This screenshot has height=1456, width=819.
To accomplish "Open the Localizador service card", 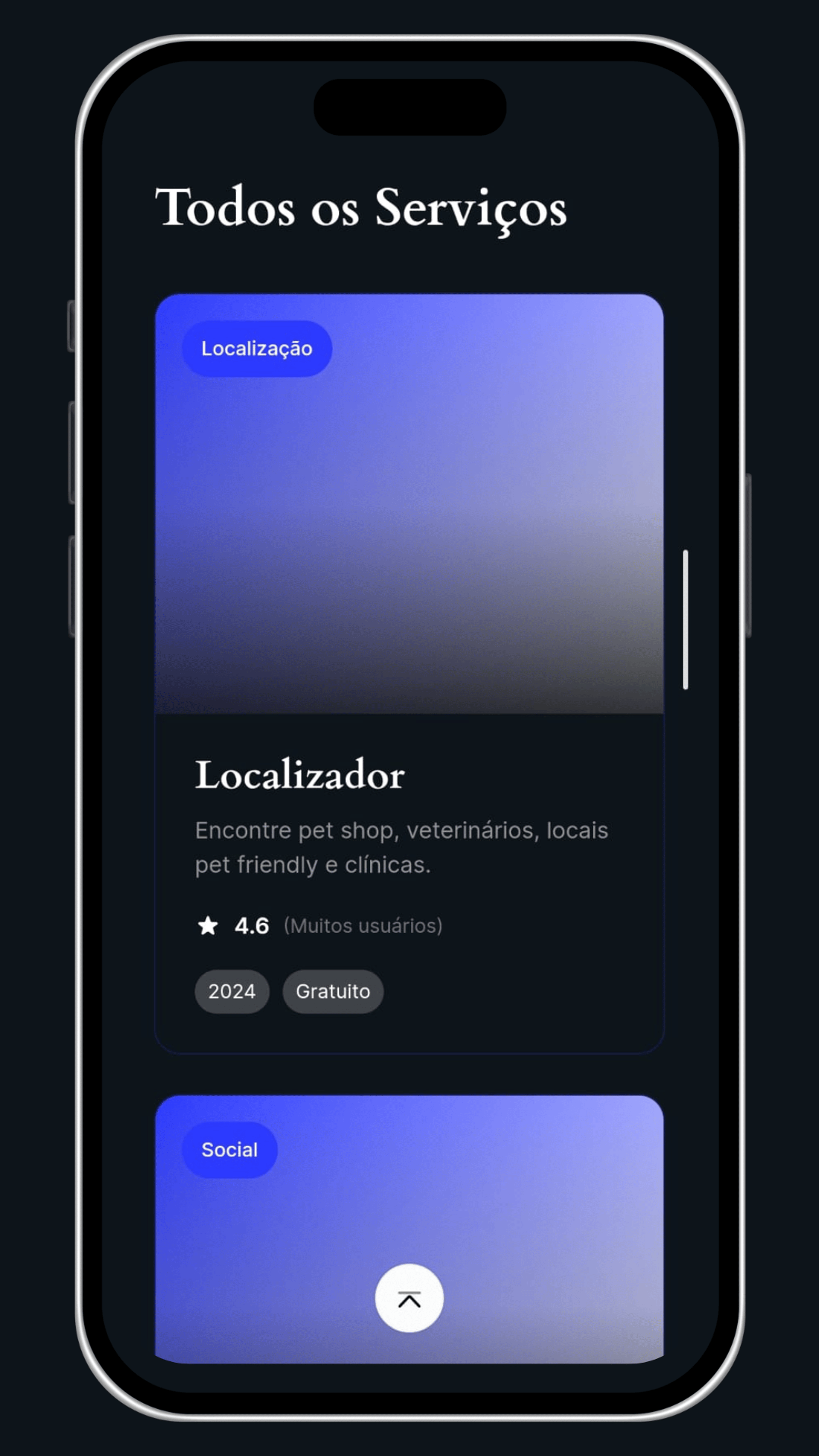I will click(x=409, y=674).
